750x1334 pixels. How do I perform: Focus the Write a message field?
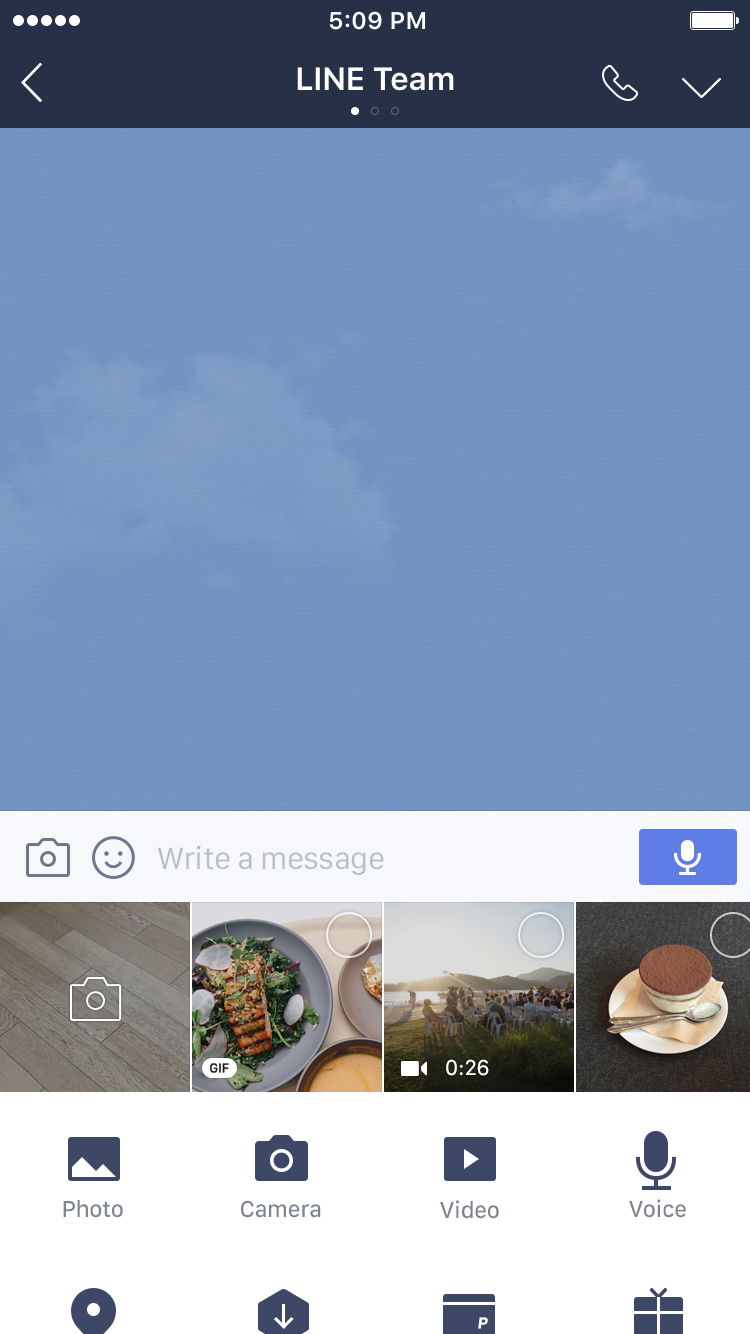point(390,858)
